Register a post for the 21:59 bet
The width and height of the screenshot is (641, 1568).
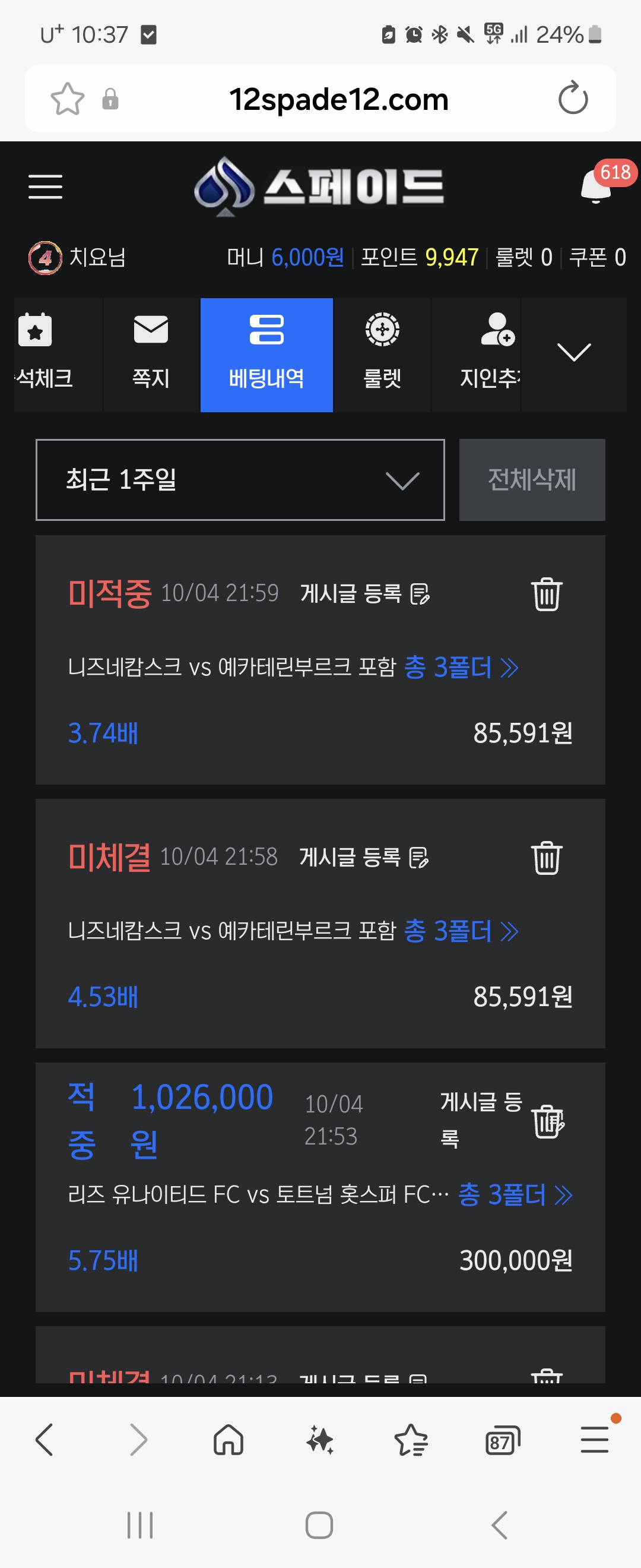(365, 593)
